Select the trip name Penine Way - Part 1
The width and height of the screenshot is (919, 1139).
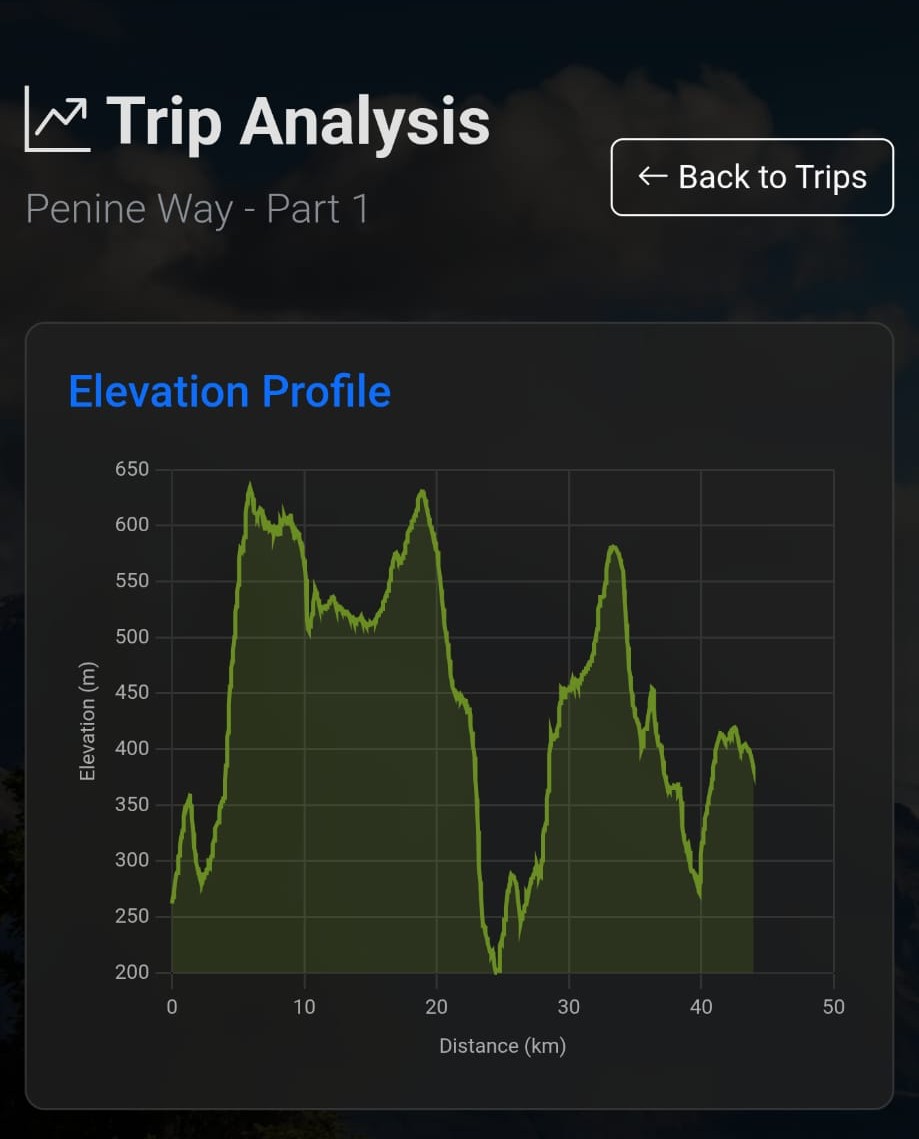pos(196,210)
